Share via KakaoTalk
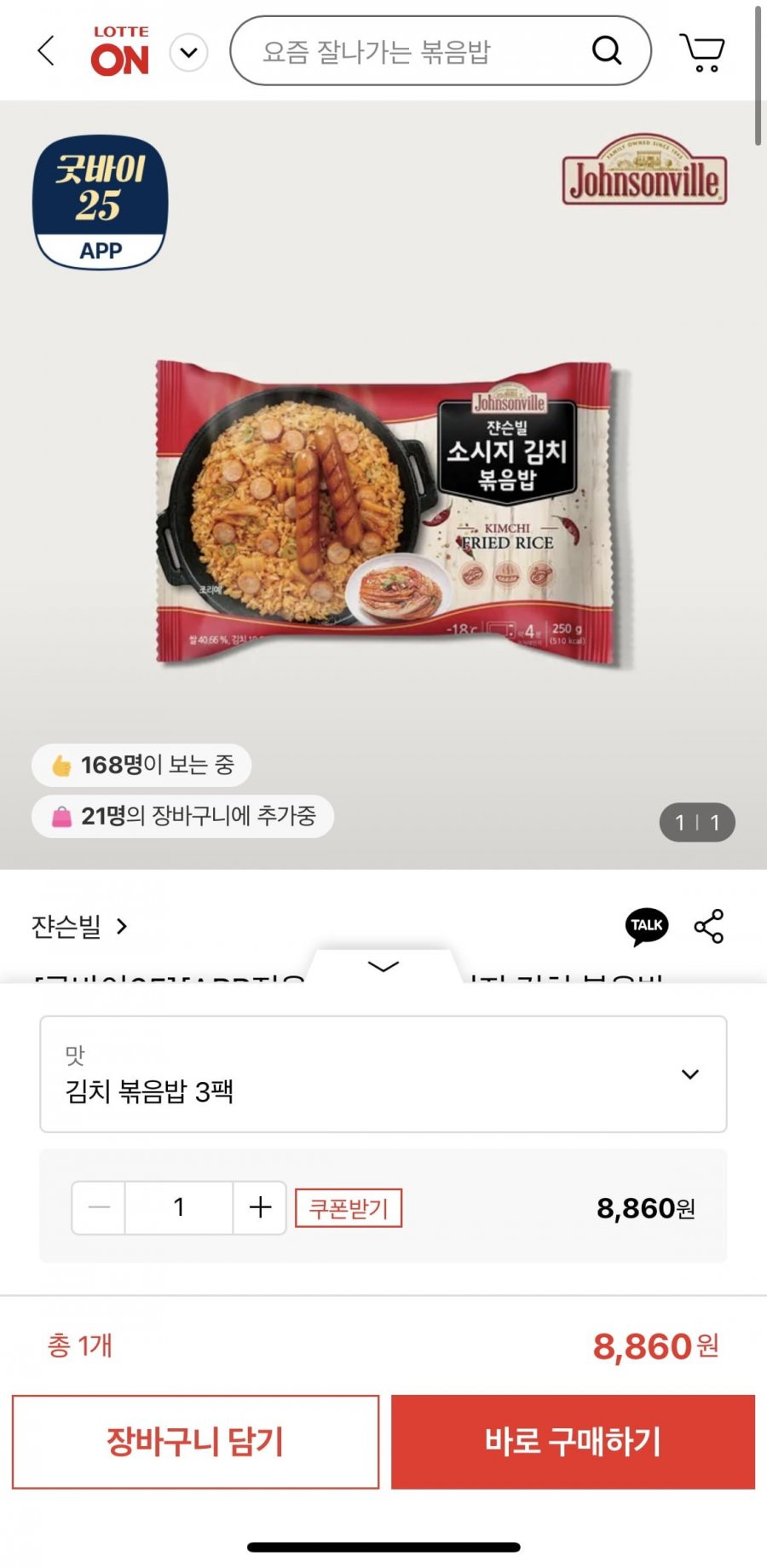This screenshot has width=767, height=1568. click(647, 926)
